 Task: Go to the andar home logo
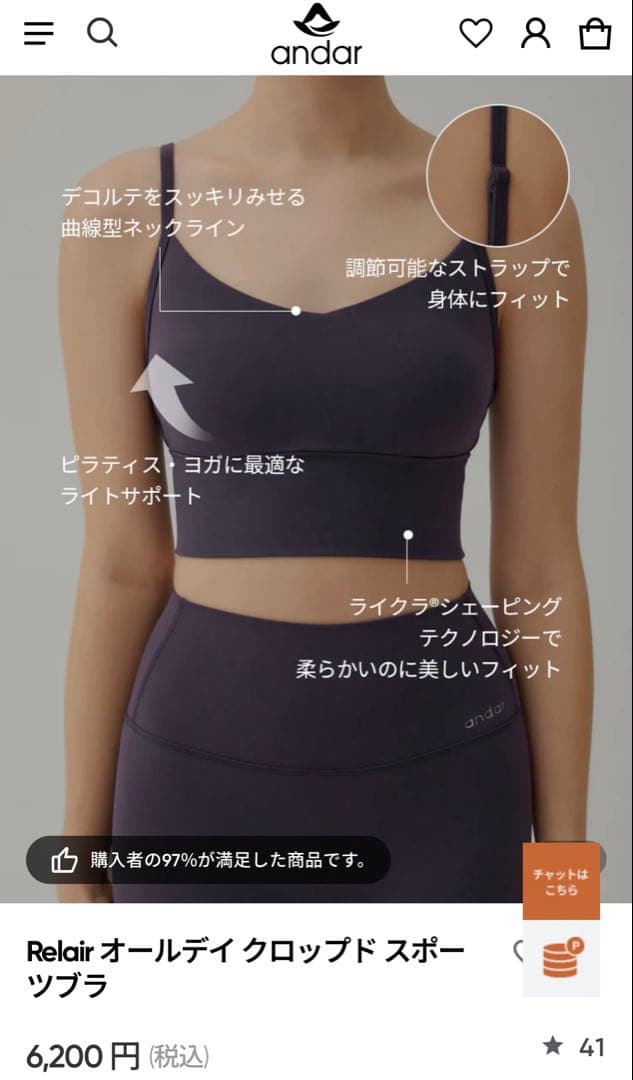[x=316, y=35]
